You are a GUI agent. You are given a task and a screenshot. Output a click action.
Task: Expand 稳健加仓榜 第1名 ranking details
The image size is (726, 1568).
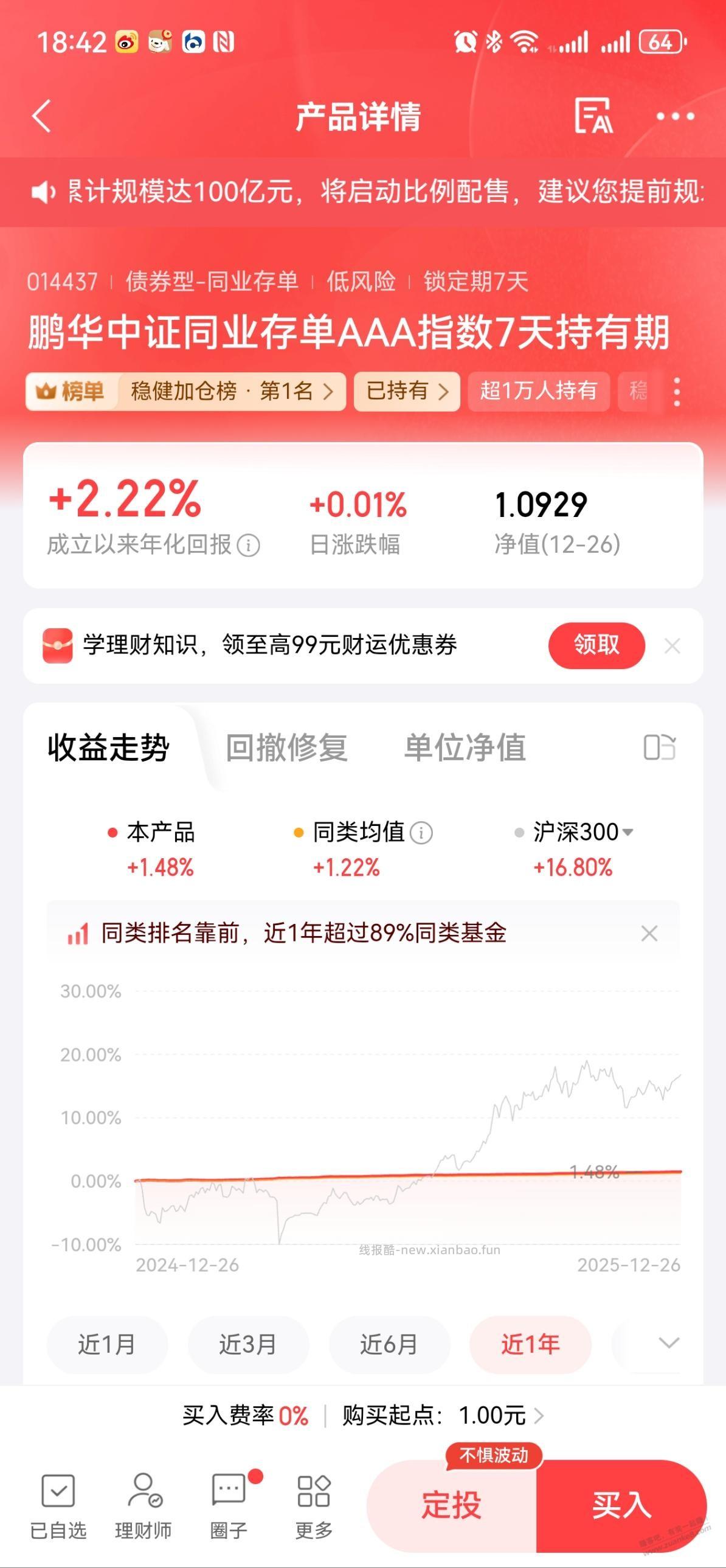point(231,391)
